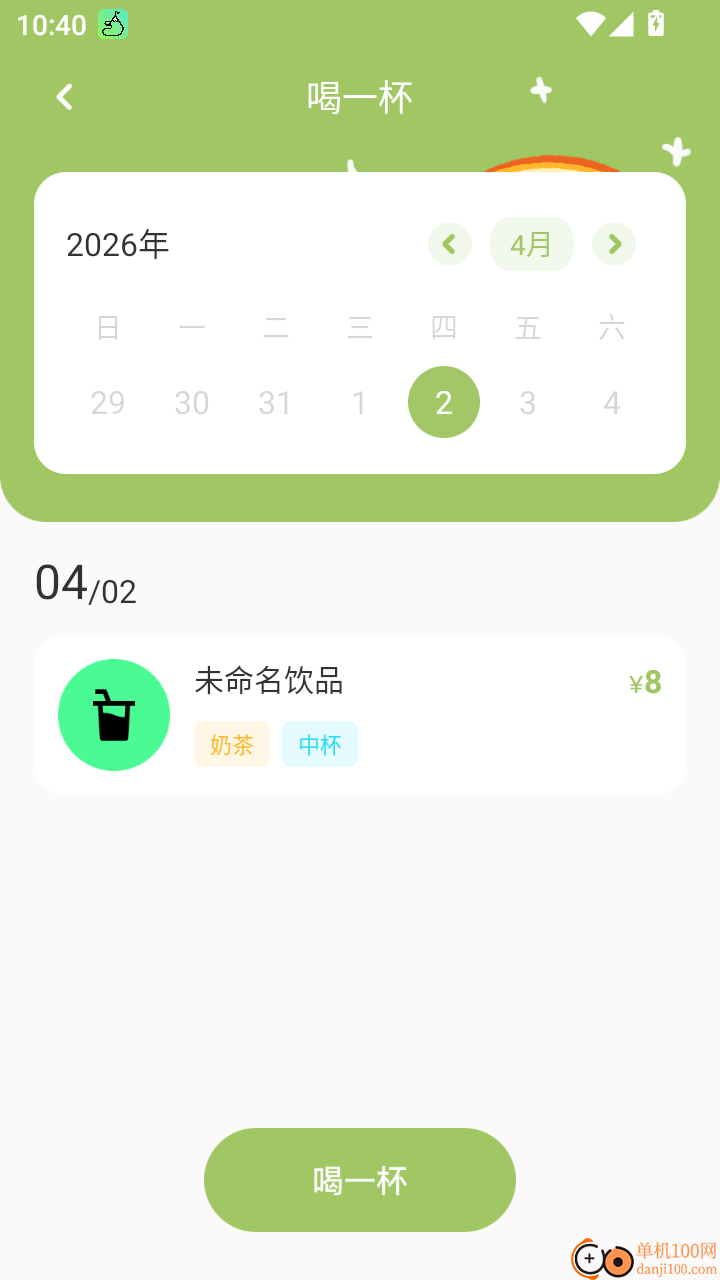Select date 2 in the calendar
Screen dimensions: 720x1280
(x=444, y=402)
